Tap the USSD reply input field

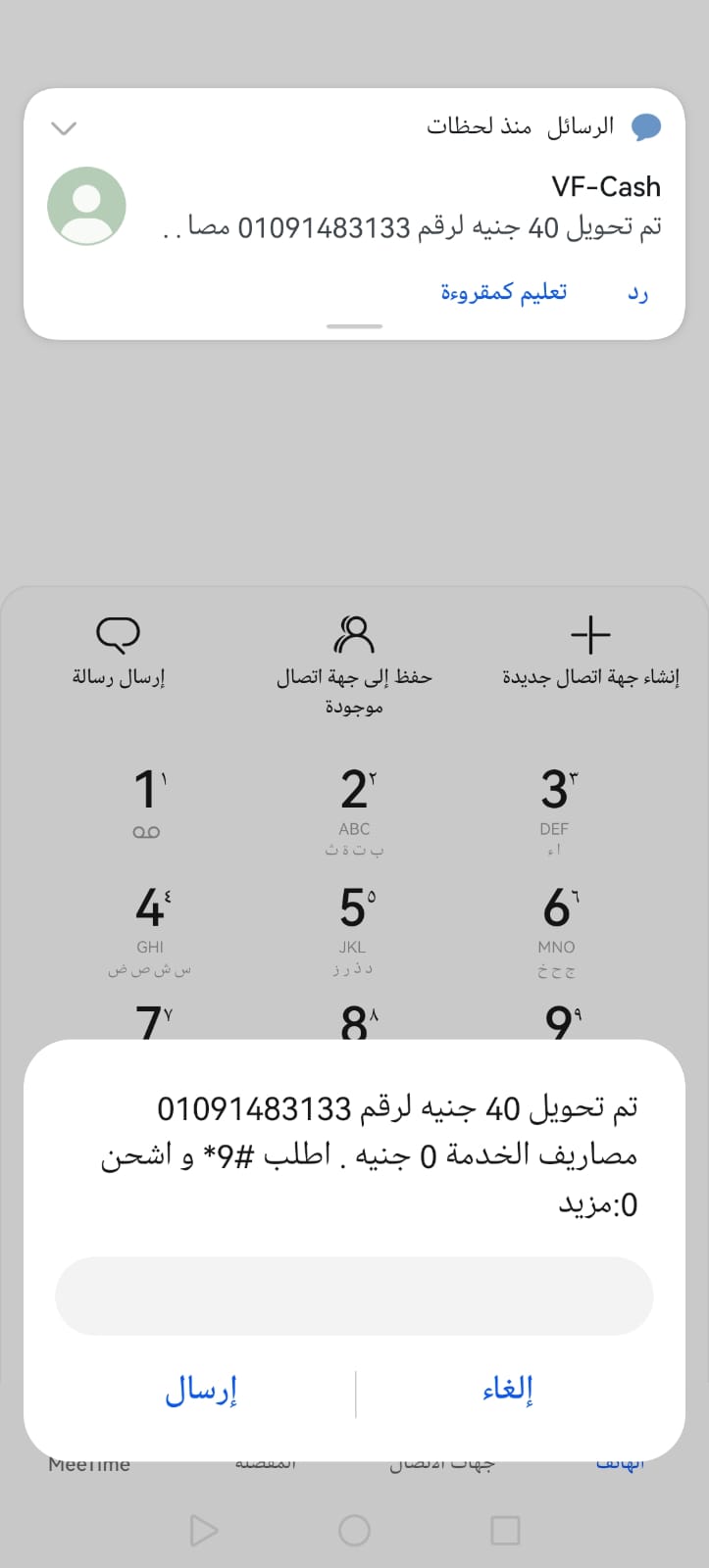coord(354,1296)
